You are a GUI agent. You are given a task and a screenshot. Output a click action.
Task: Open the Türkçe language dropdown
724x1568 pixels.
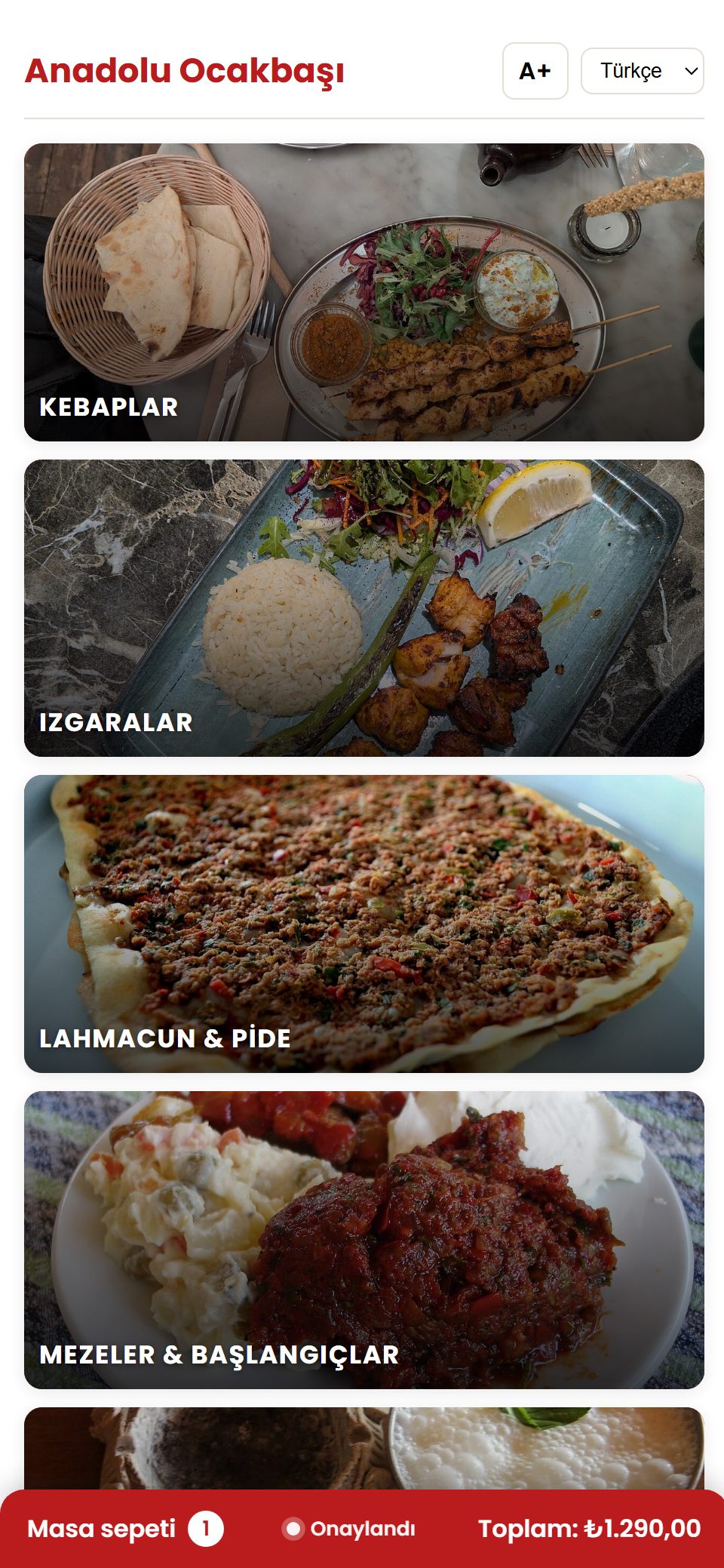(643, 71)
